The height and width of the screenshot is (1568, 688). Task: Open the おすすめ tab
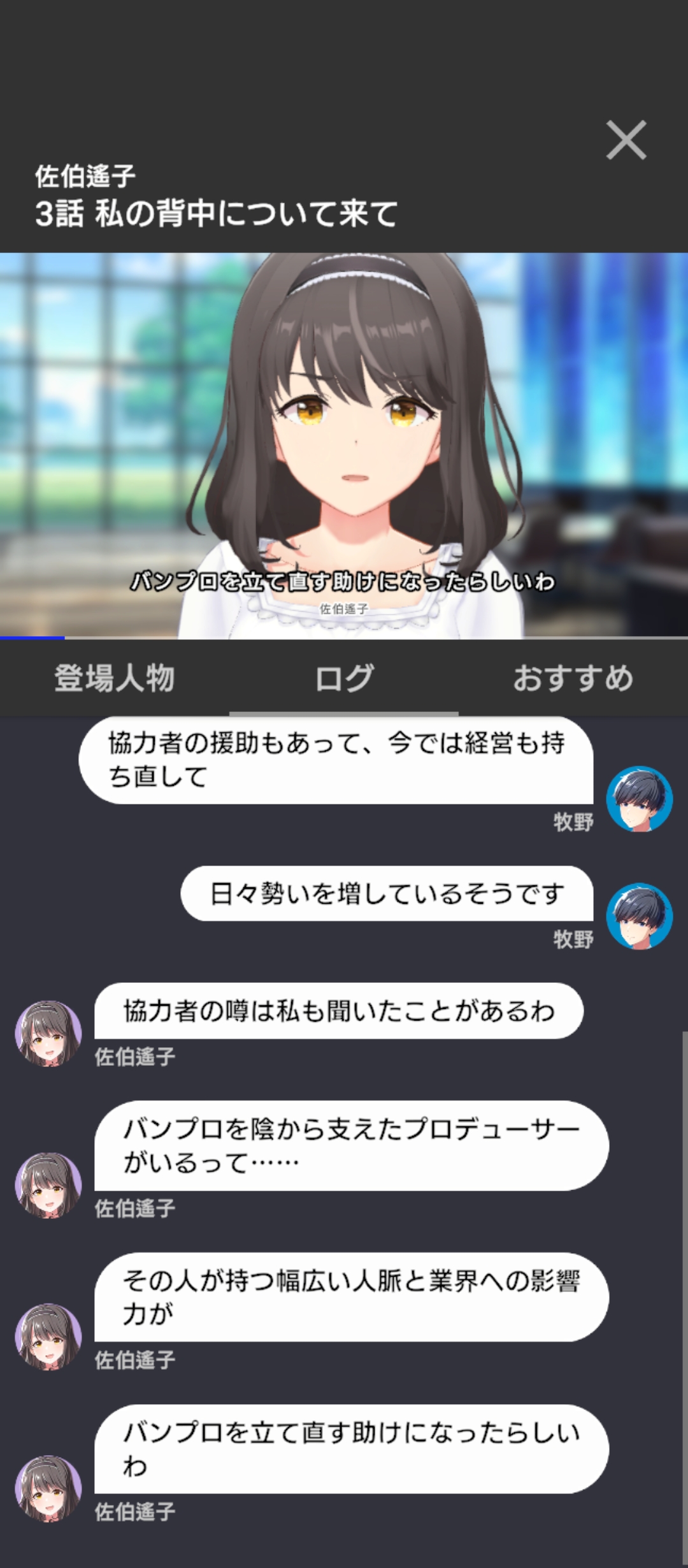(573, 678)
